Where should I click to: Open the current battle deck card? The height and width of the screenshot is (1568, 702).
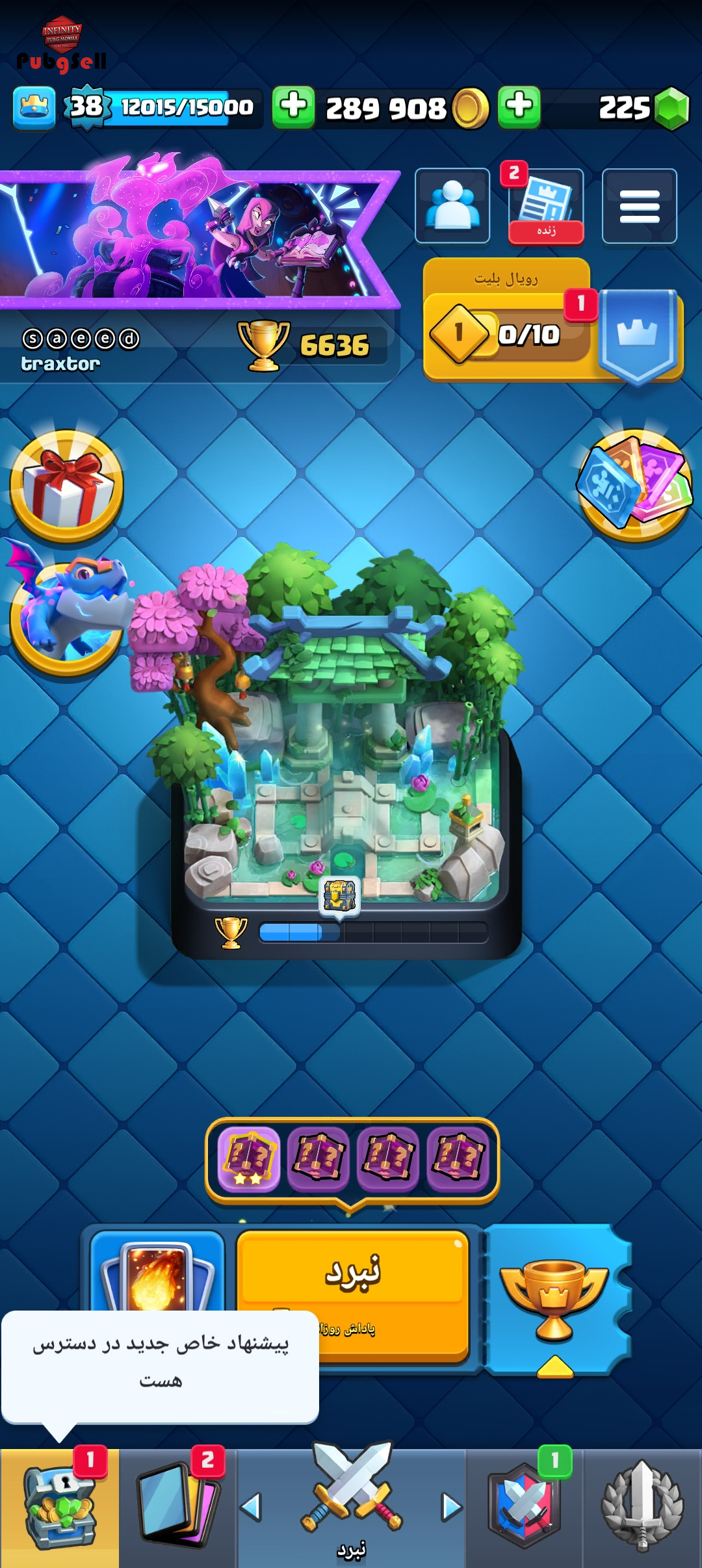click(157, 1274)
